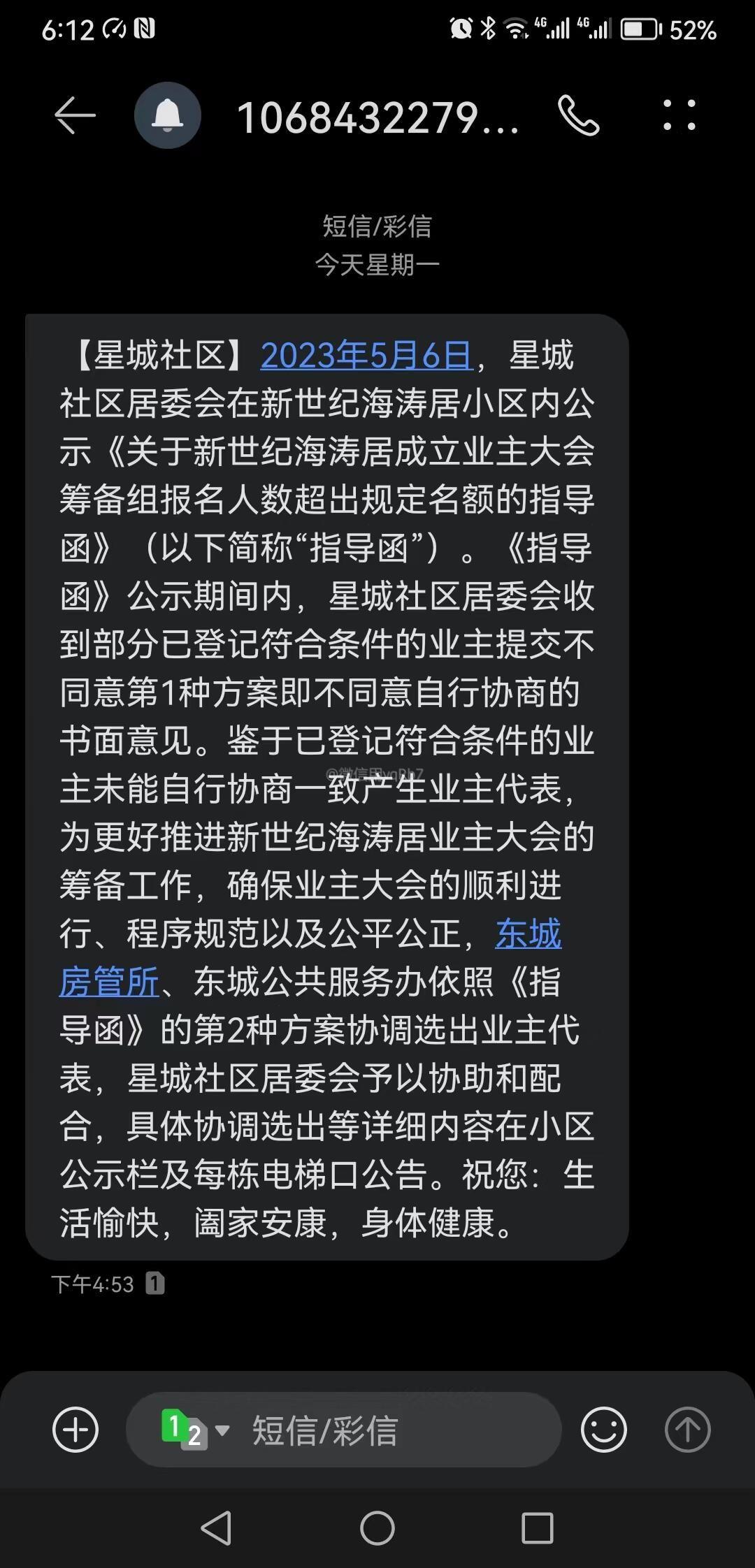Open the emoji picker
755x1568 pixels.
tap(603, 1430)
